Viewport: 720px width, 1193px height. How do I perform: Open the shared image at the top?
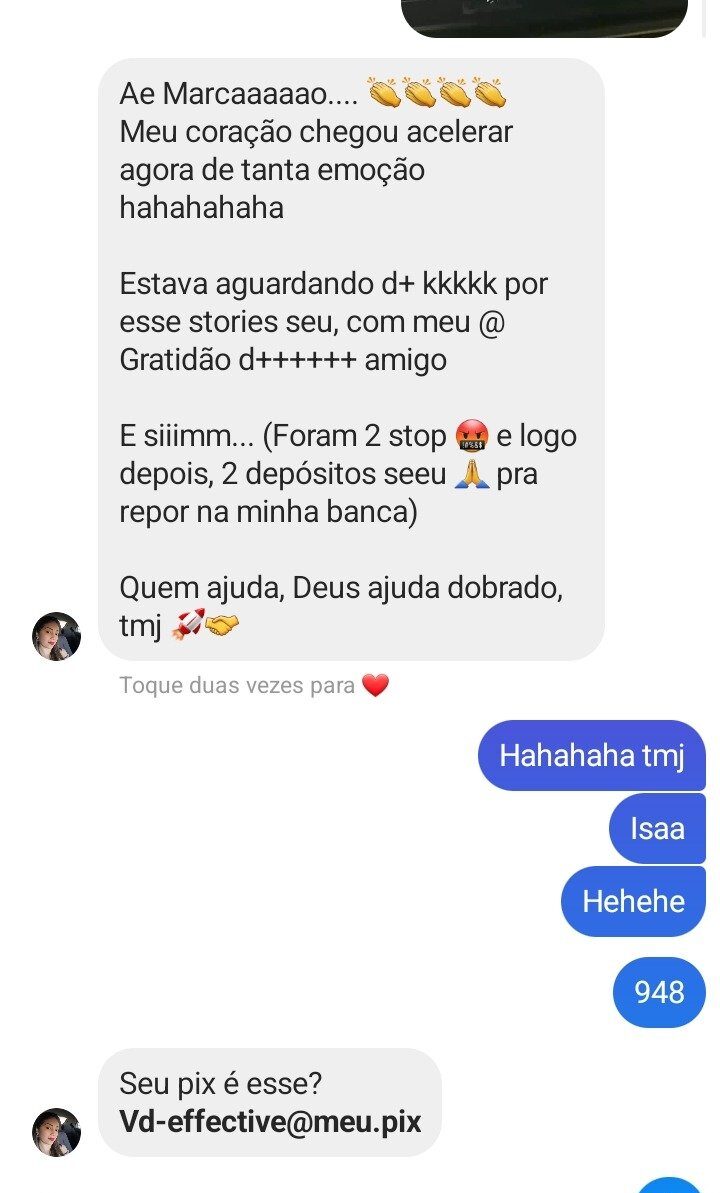tap(544, 17)
